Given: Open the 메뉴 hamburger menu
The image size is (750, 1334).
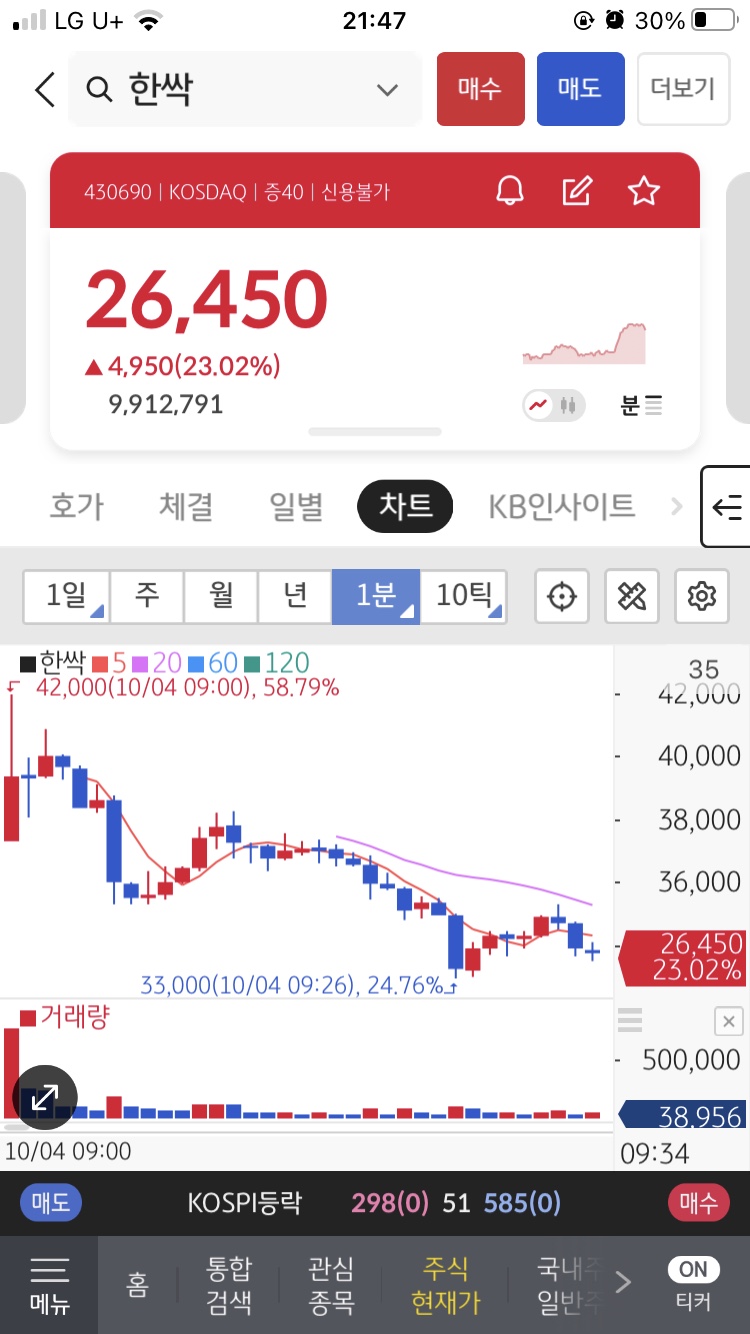Looking at the screenshot, I should point(49,1285).
